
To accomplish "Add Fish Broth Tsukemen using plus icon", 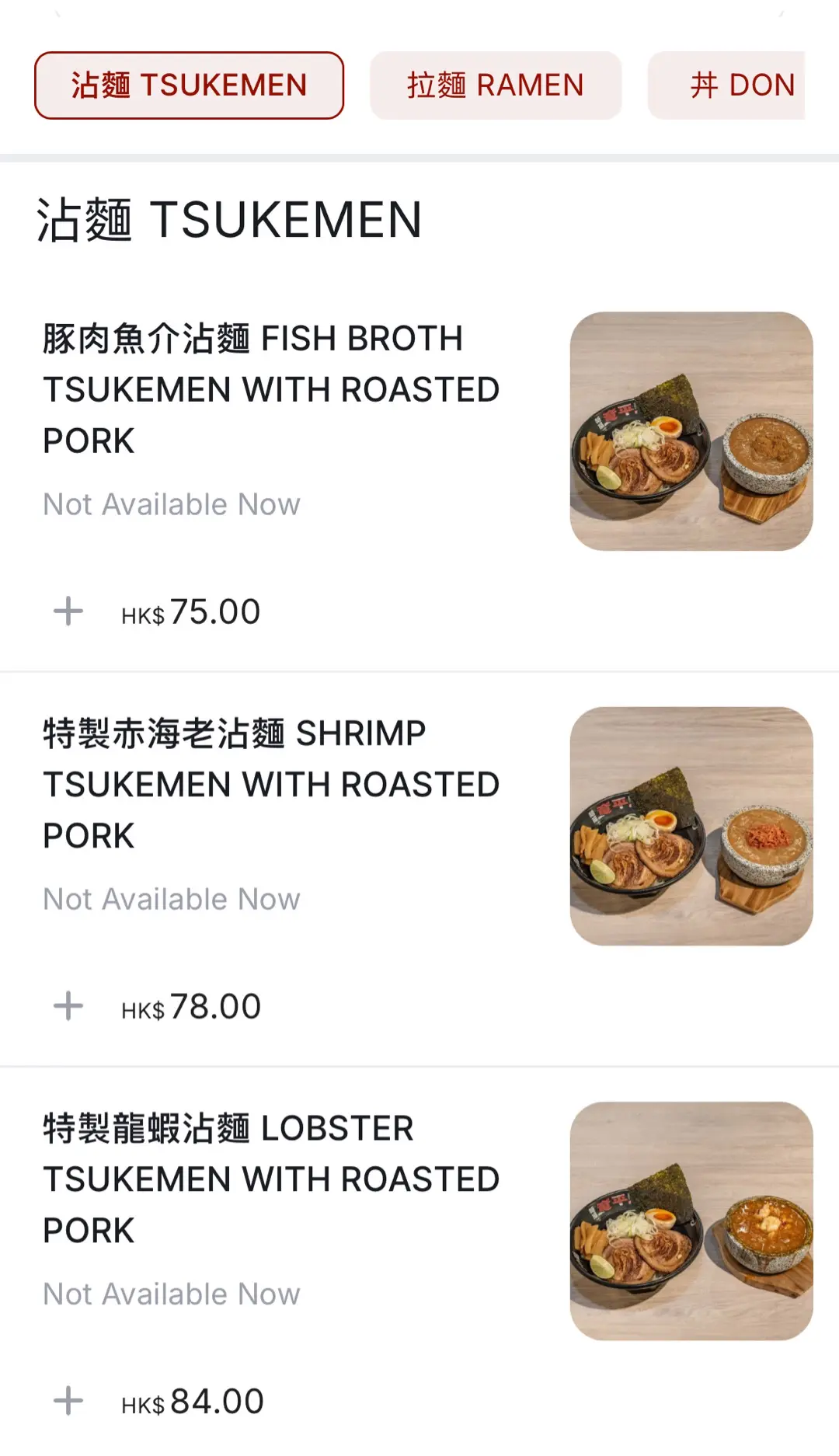I will [x=68, y=611].
